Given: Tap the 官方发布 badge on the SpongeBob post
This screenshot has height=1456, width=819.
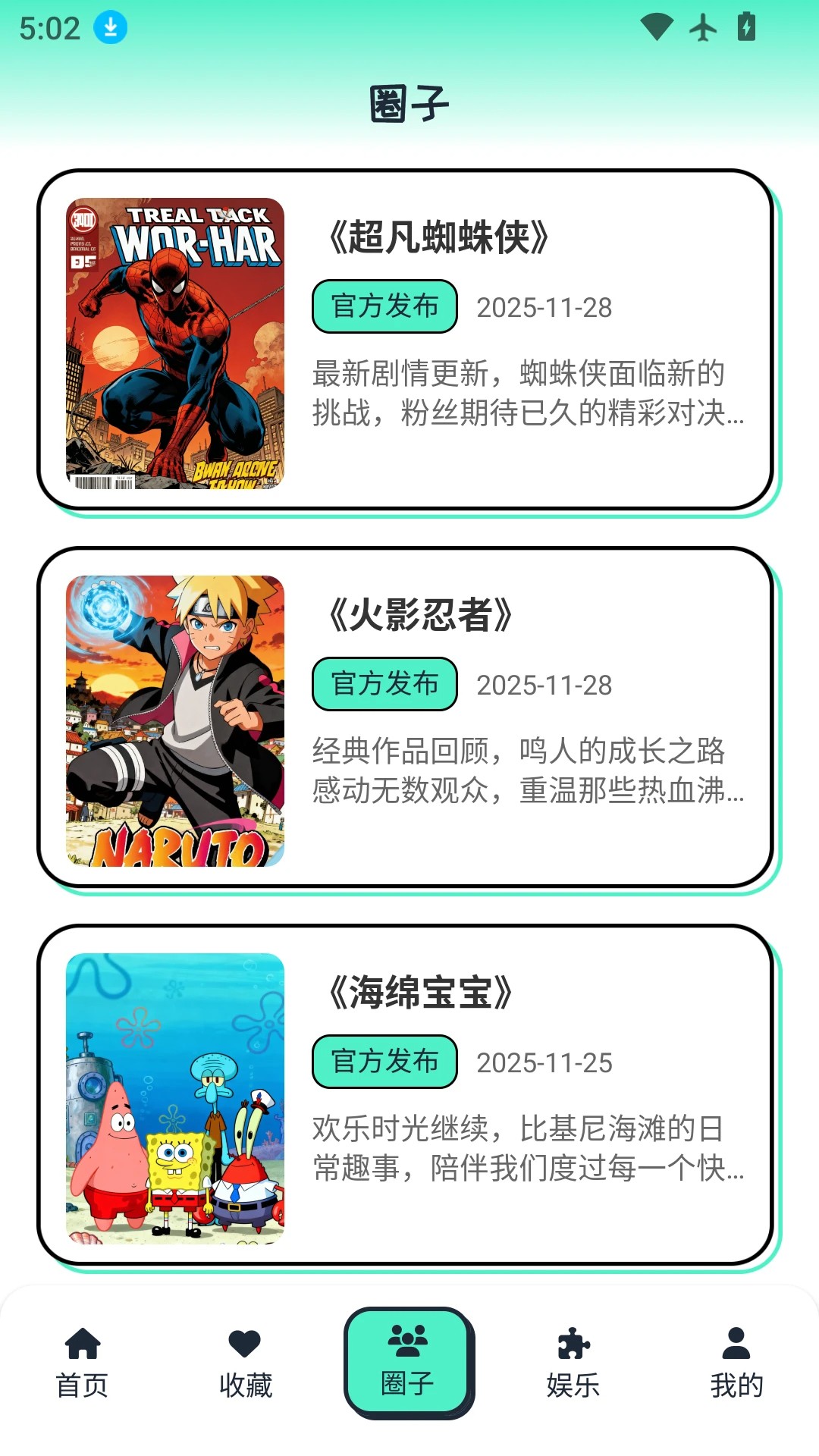Looking at the screenshot, I should point(384,1062).
